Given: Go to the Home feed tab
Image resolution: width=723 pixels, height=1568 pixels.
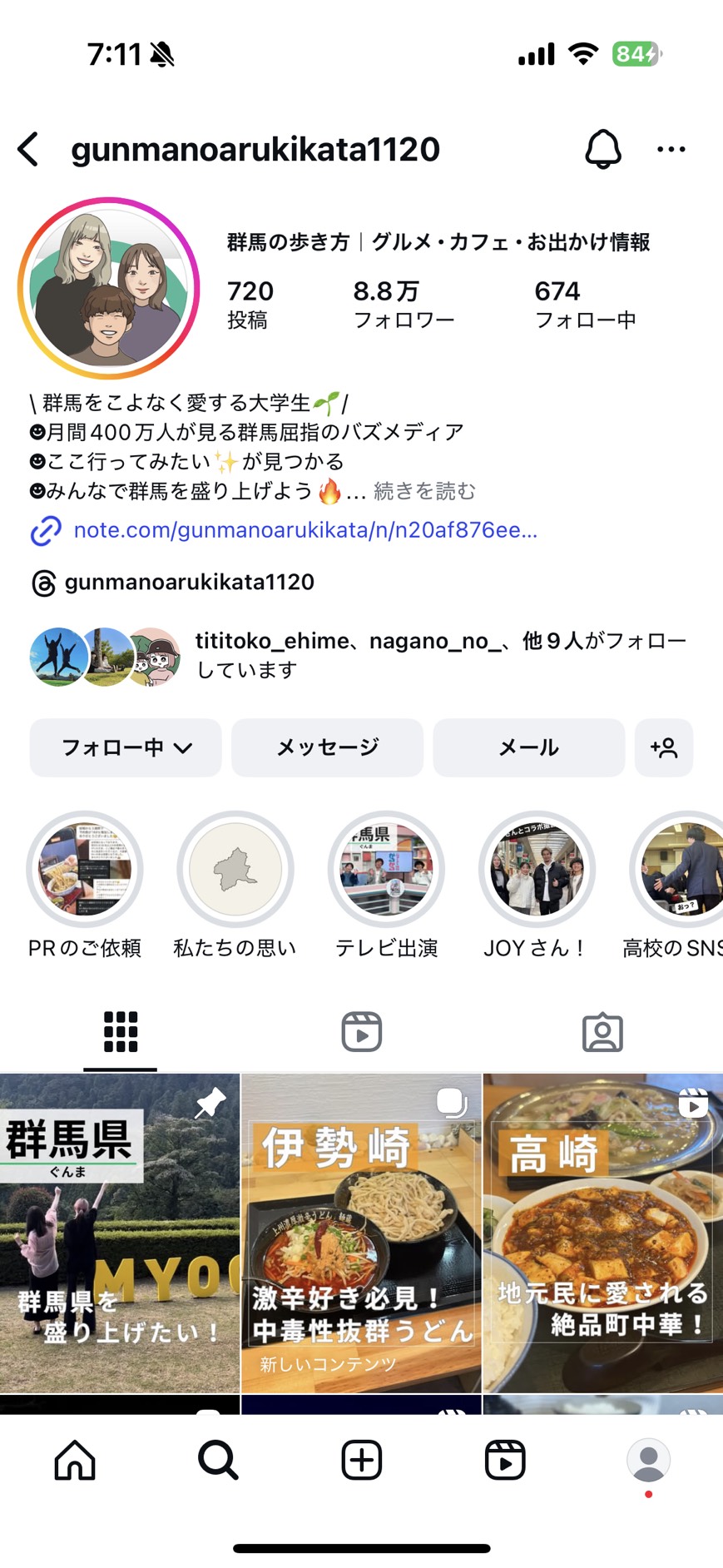Looking at the screenshot, I should 75,1460.
